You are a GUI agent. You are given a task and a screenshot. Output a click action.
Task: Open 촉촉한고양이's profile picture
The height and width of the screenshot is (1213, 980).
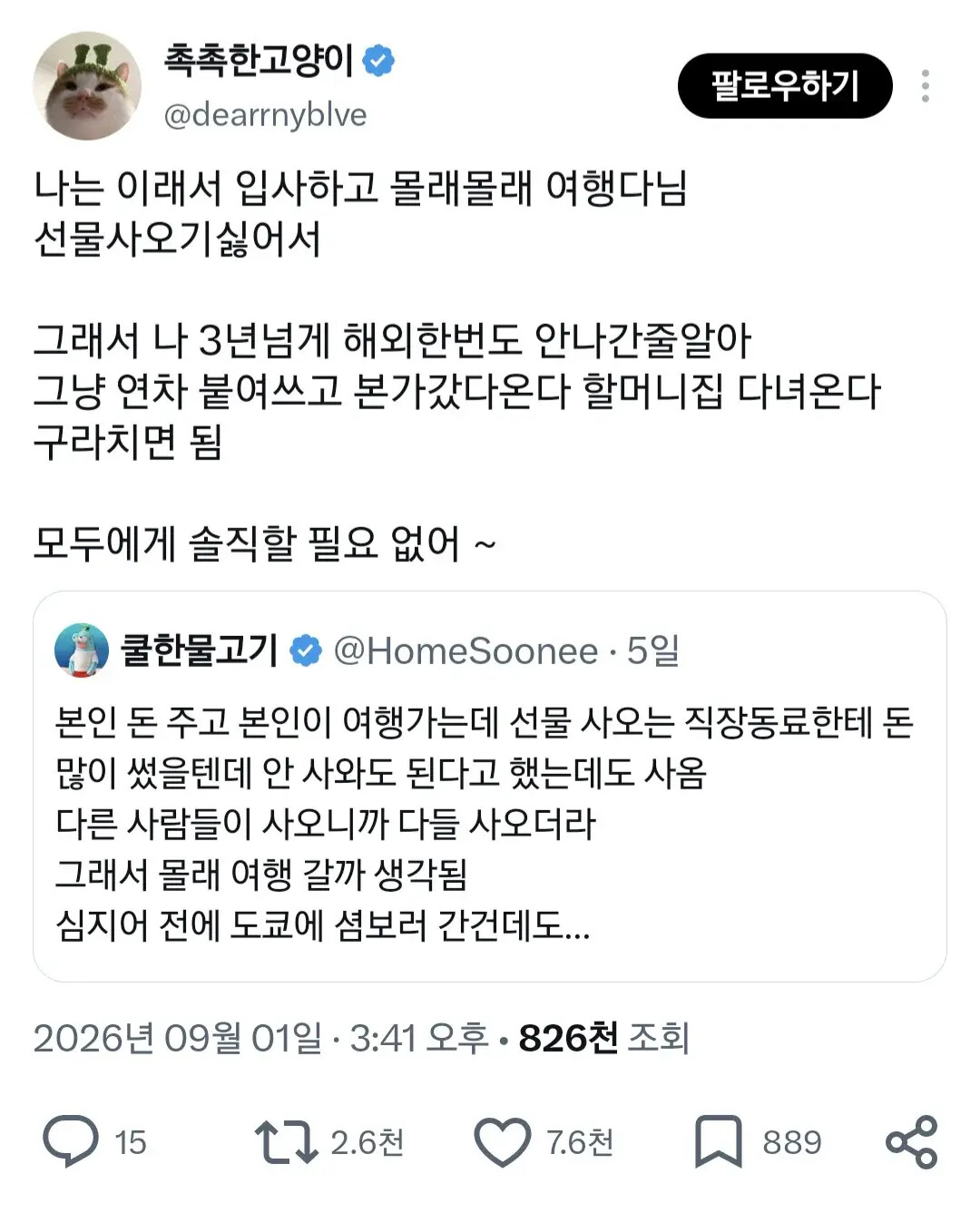87,86
